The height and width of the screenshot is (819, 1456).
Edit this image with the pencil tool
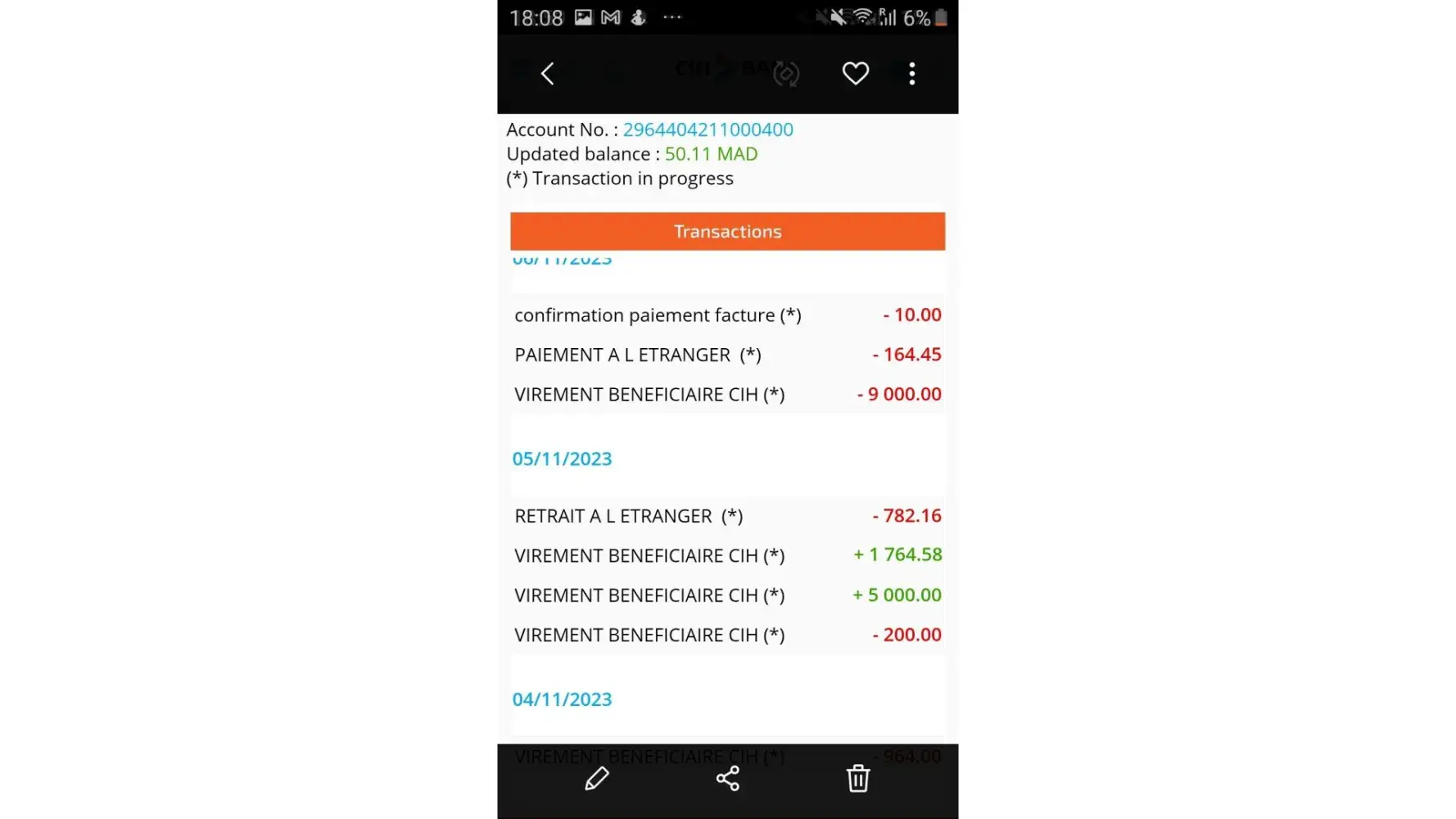(597, 778)
